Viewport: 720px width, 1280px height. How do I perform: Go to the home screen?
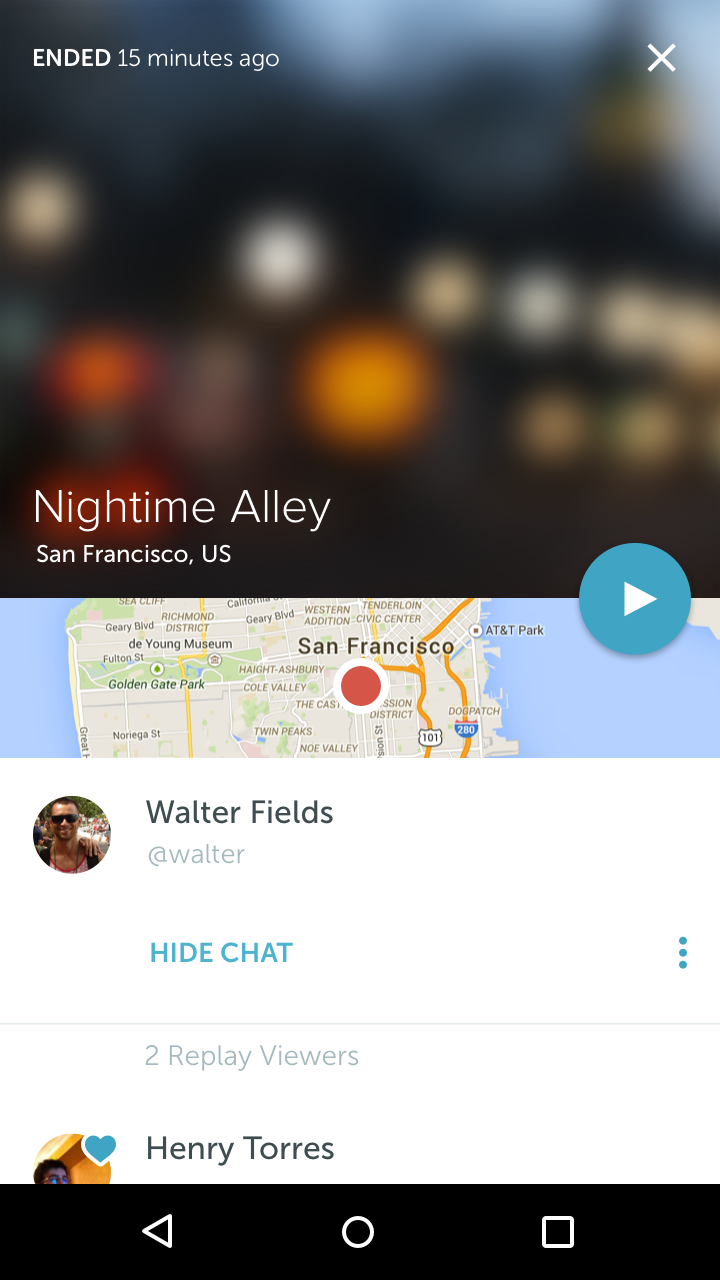tap(358, 1231)
